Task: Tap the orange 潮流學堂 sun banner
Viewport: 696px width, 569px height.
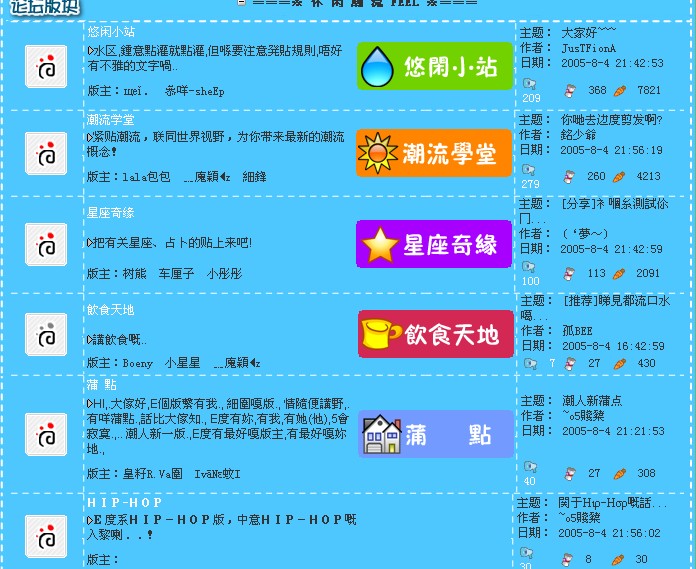Action: click(435, 153)
